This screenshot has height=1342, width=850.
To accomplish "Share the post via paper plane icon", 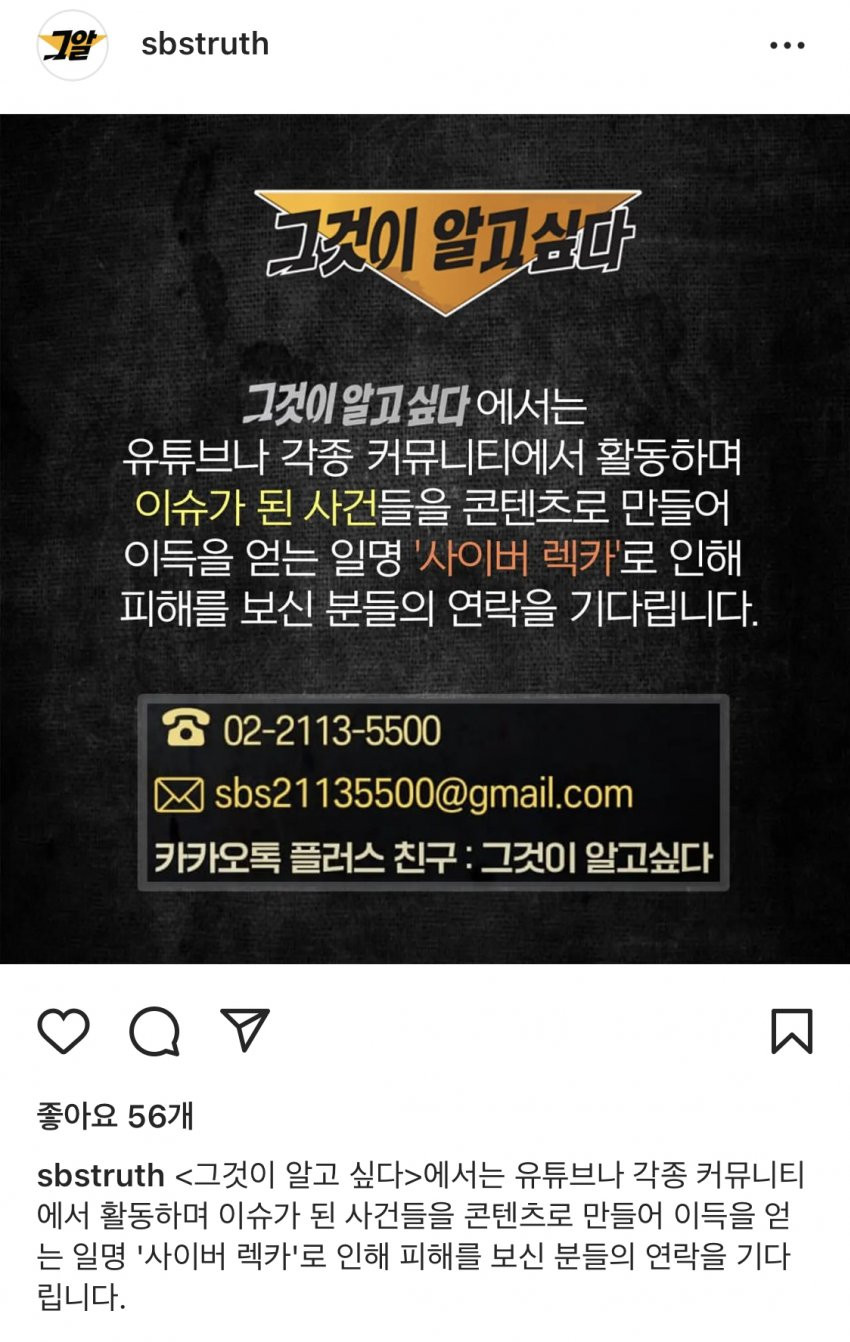I will 244,1029.
